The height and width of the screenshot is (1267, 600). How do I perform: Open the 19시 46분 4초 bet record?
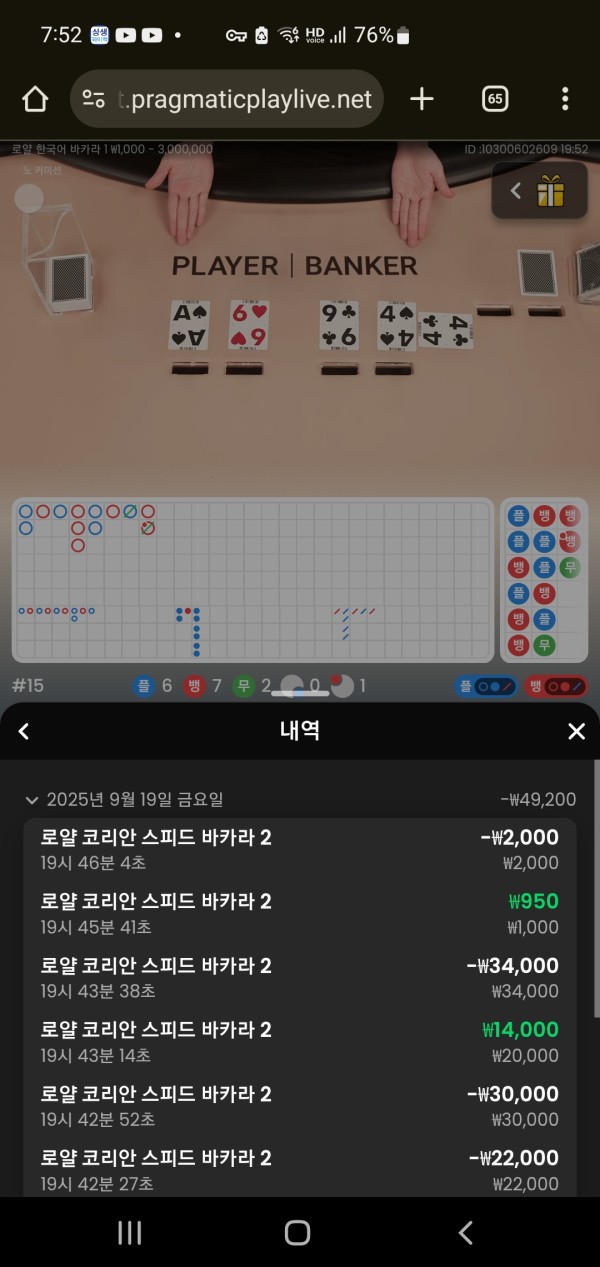[299, 850]
